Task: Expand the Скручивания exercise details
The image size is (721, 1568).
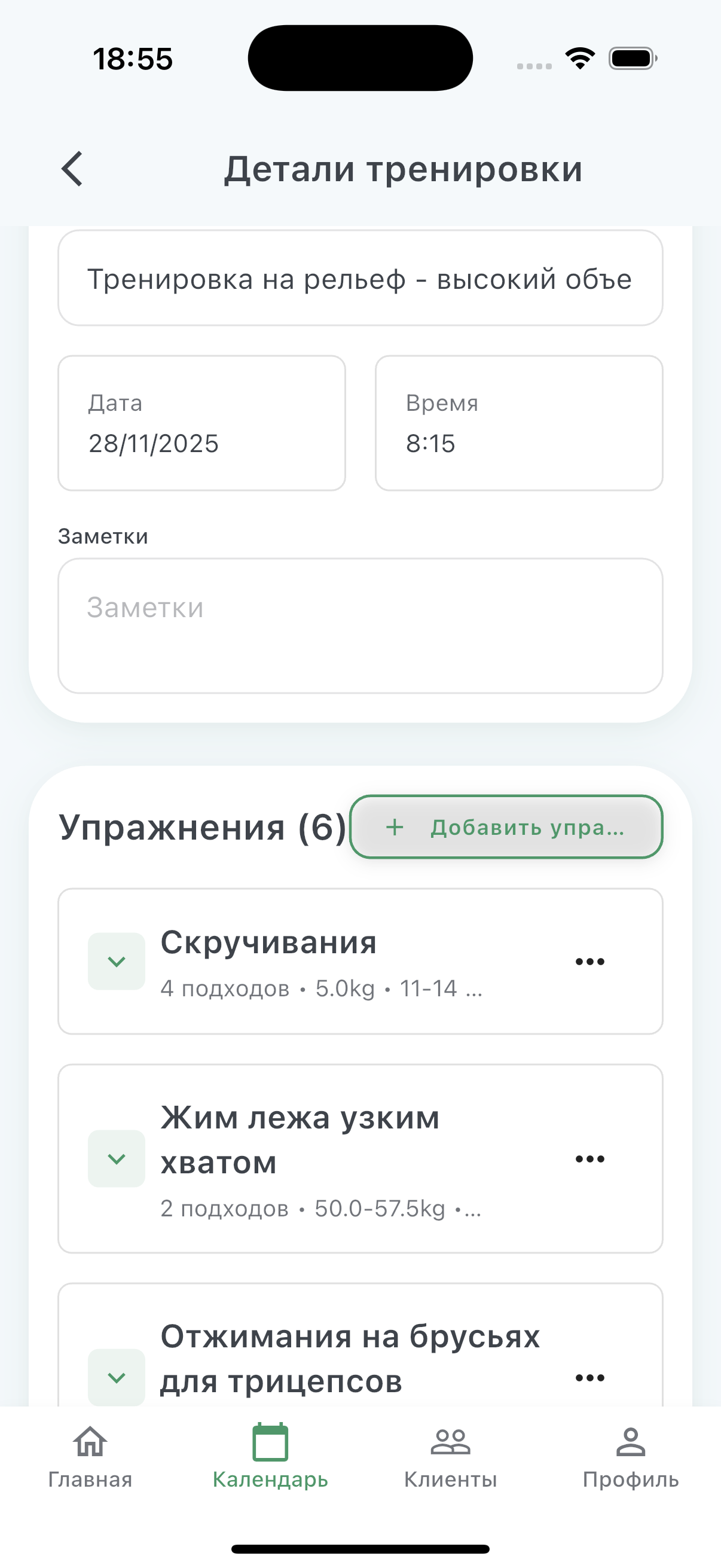Action: coord(115,960)
